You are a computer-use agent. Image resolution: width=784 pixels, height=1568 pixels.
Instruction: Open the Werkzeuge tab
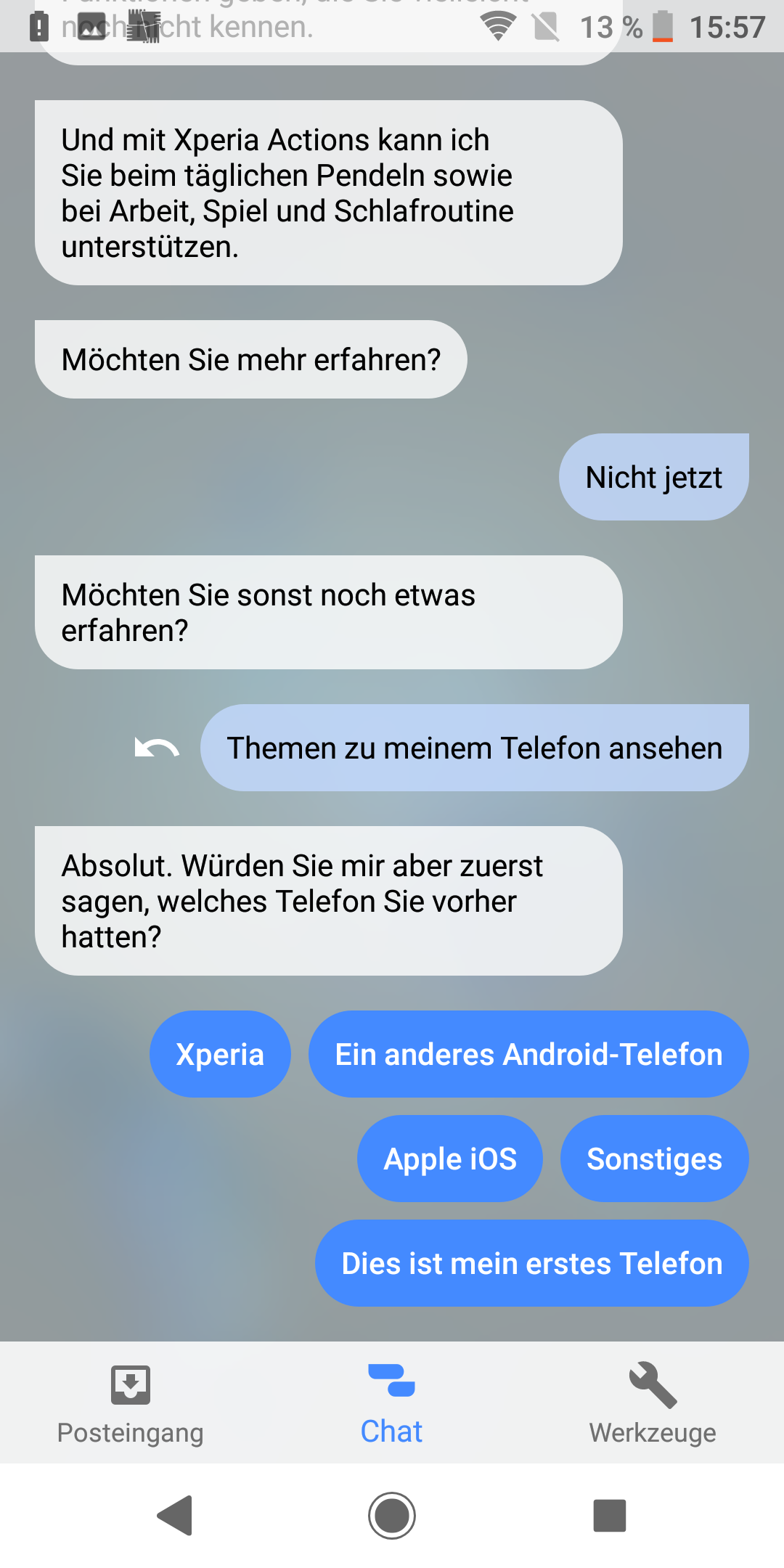click(x=653, y=1402)
